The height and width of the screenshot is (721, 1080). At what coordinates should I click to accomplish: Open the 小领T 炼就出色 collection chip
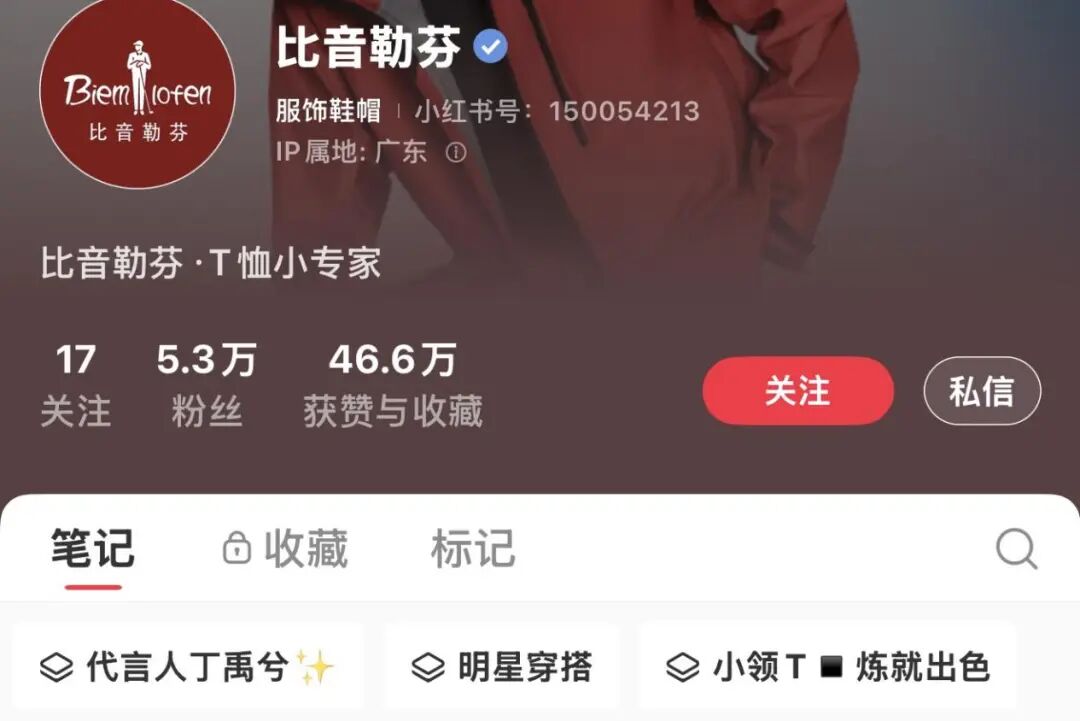point(828,667)
